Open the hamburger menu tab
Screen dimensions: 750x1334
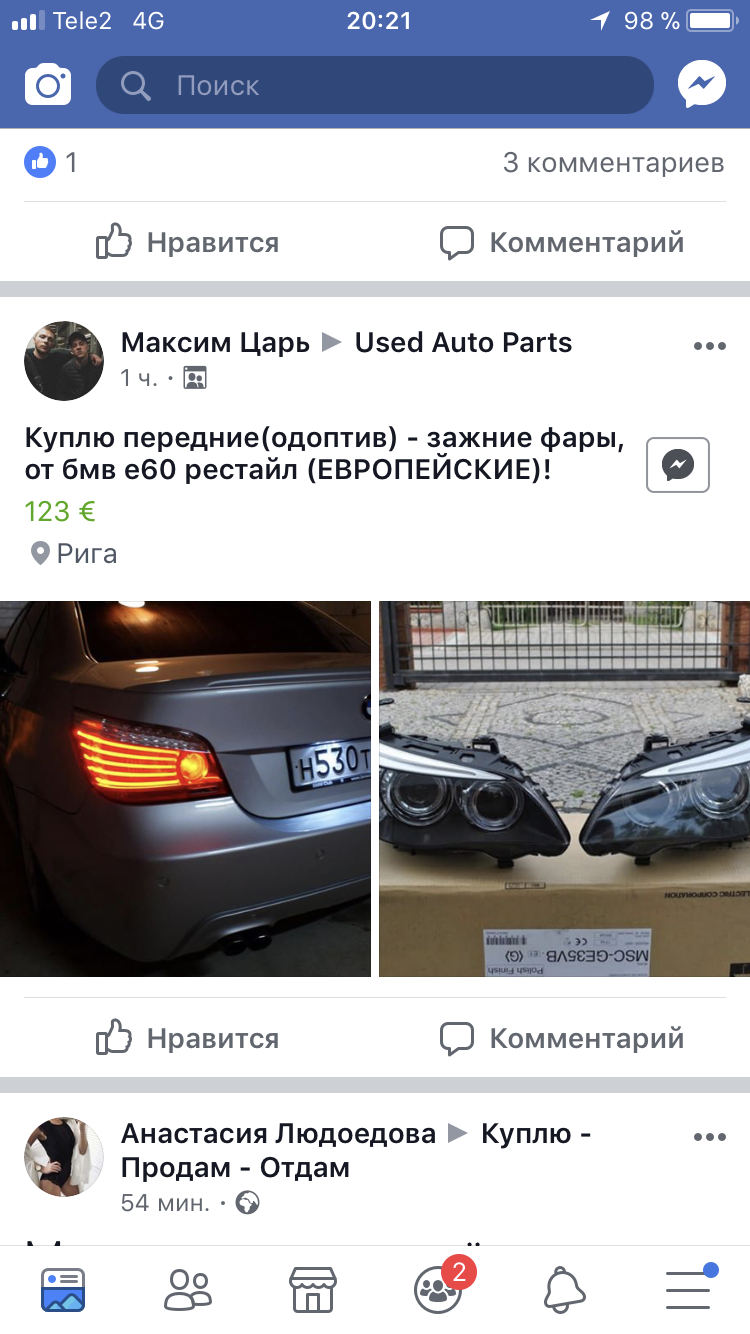(690, 1288)
